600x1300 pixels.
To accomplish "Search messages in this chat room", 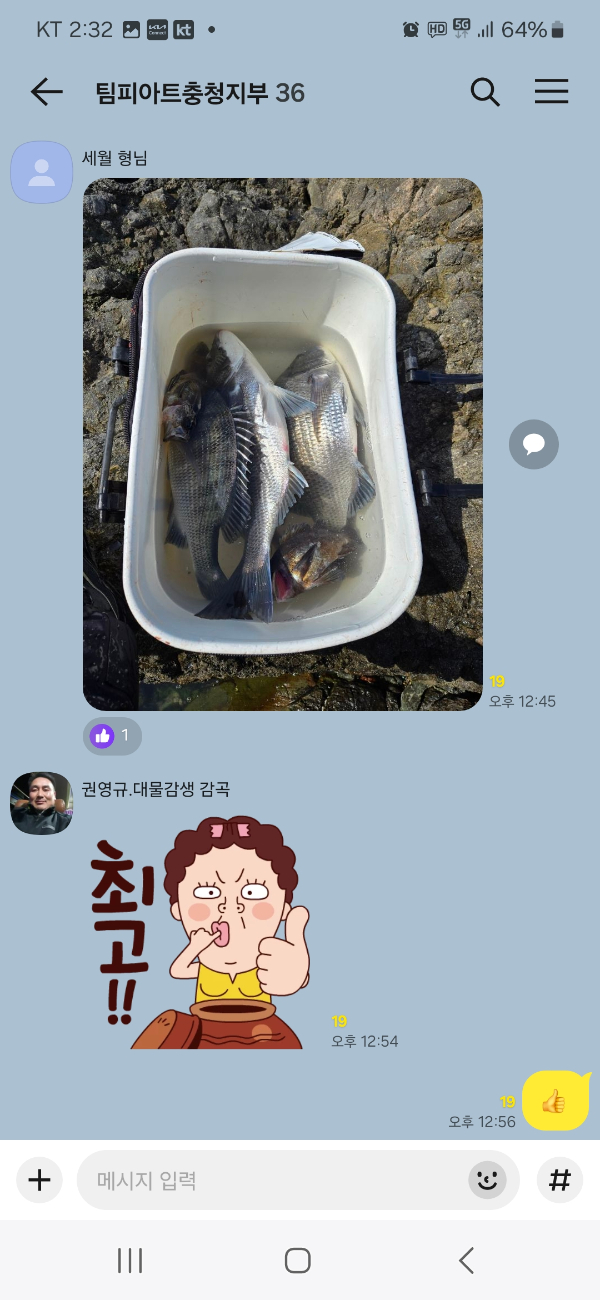I will pos(485,93).
